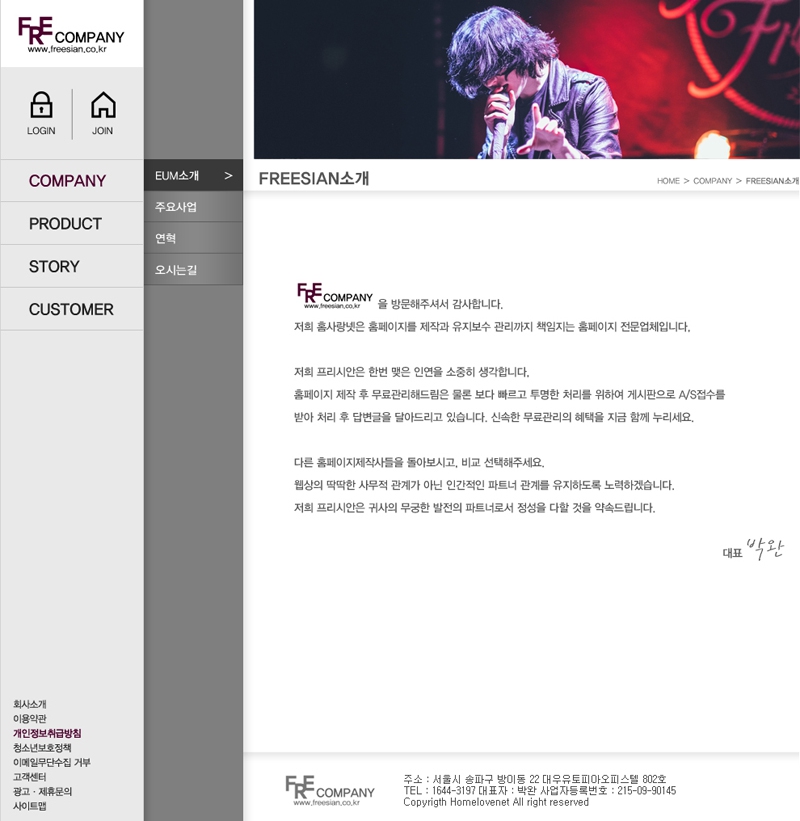Open the CUSTOMER menu section
This screenshot has width=800, height=821.
point(71,310)
